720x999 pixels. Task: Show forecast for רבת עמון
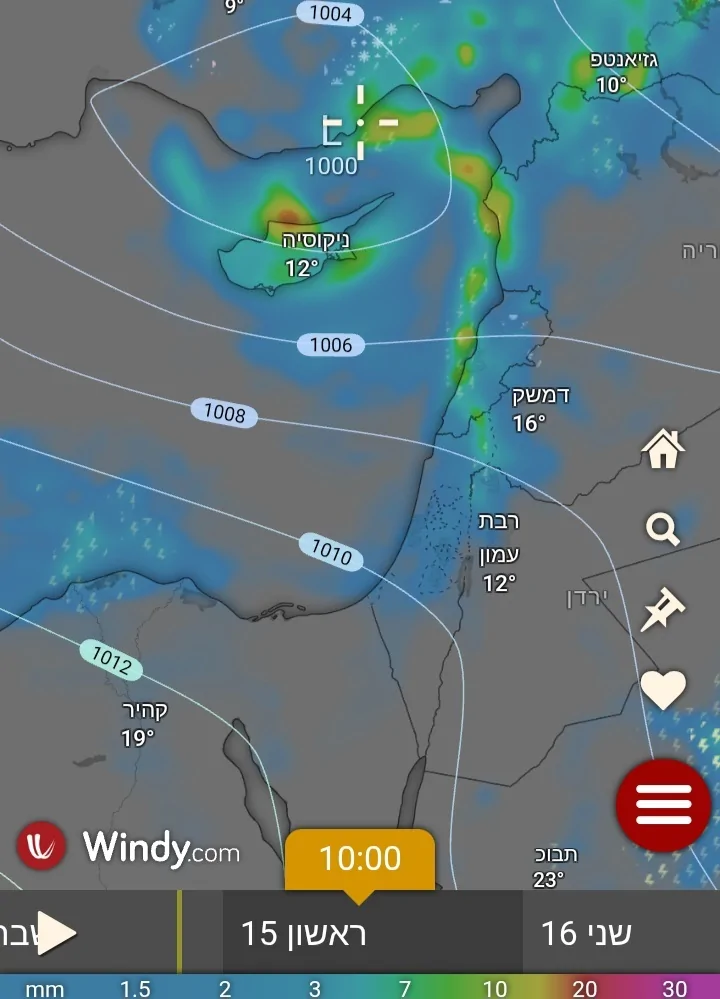pos(499,537)
